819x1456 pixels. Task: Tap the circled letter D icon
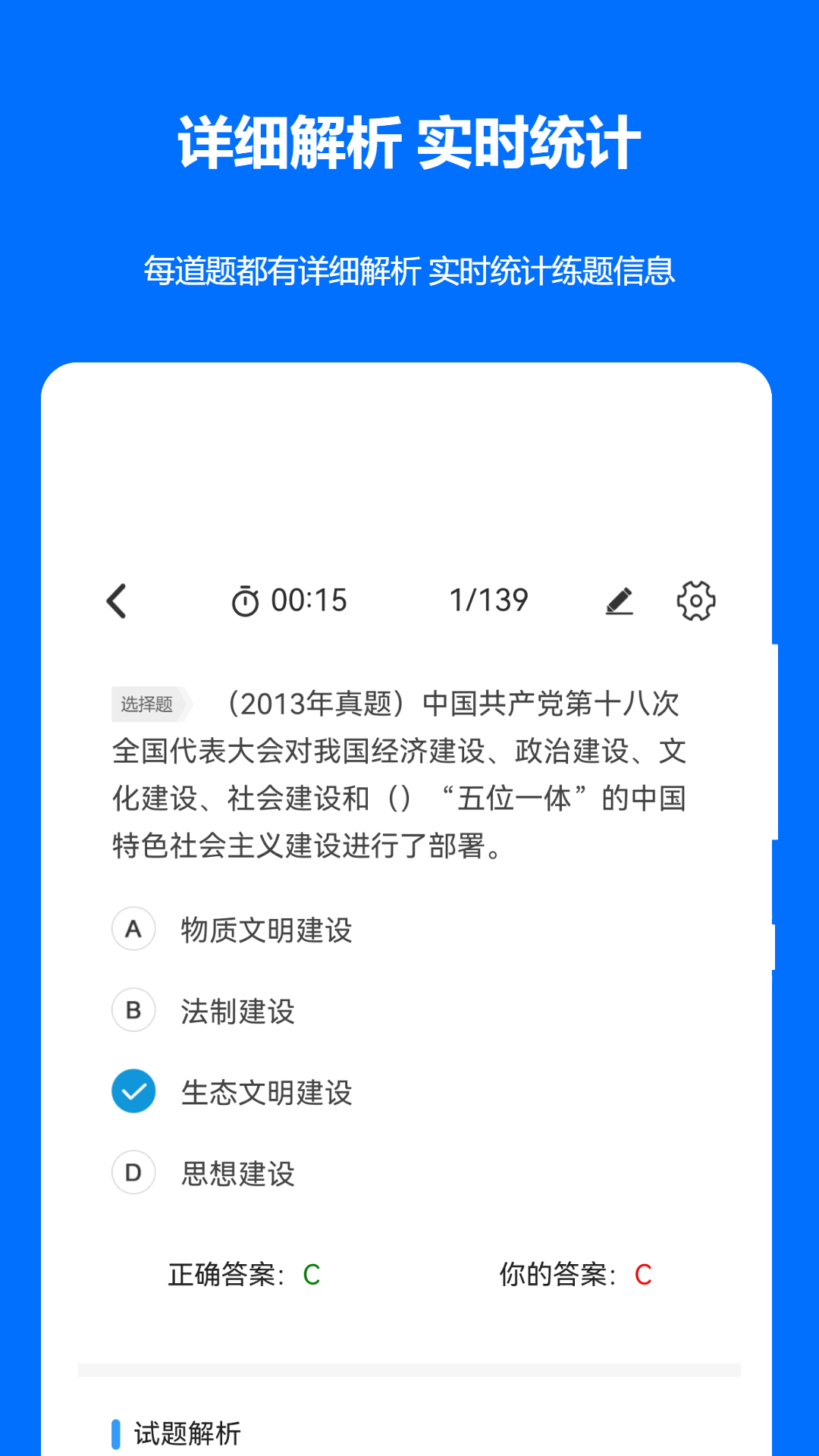[x=133, y=1173]
